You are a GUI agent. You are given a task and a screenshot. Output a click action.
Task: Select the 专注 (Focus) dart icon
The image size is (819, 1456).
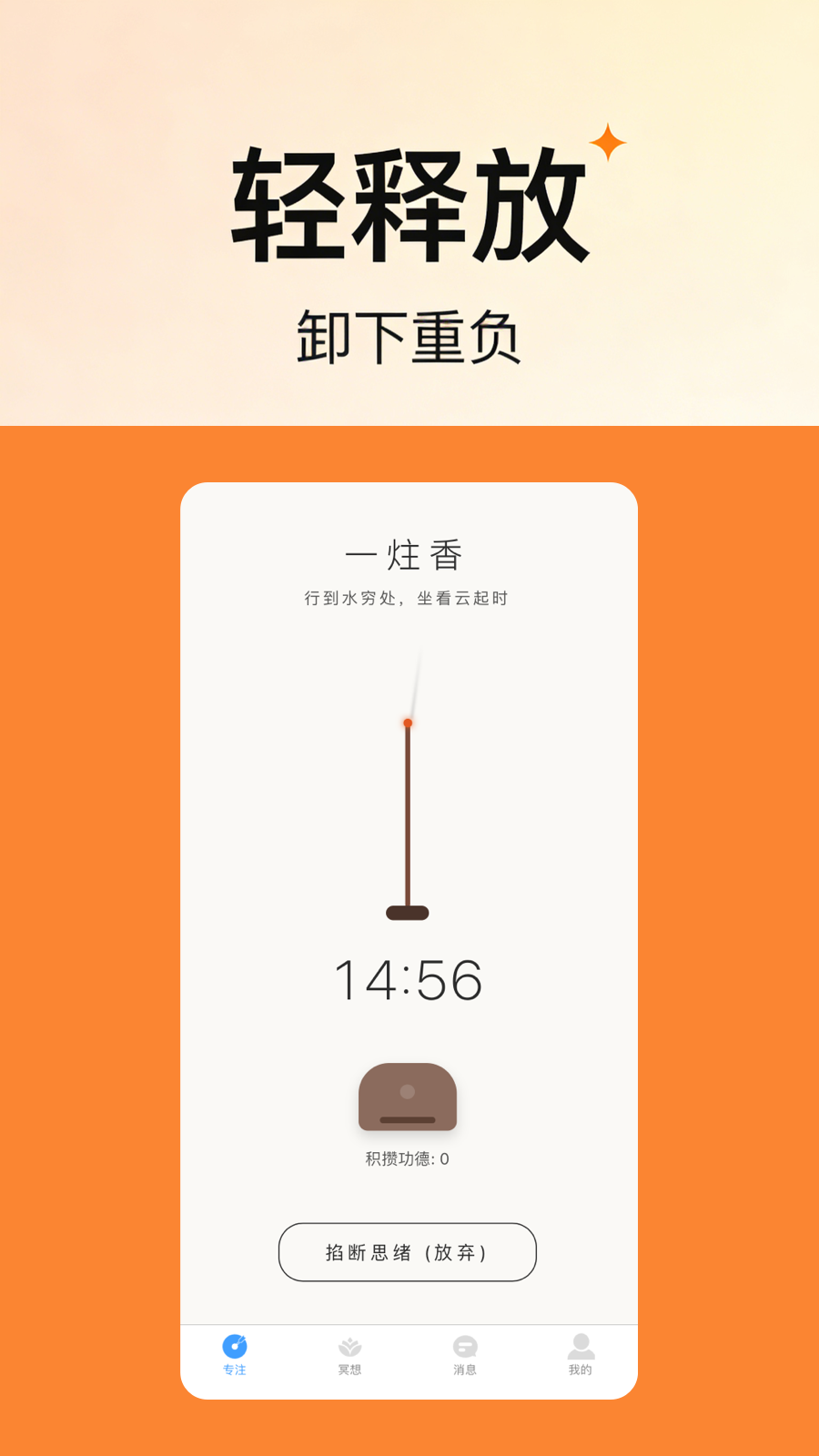(234, 1345)
